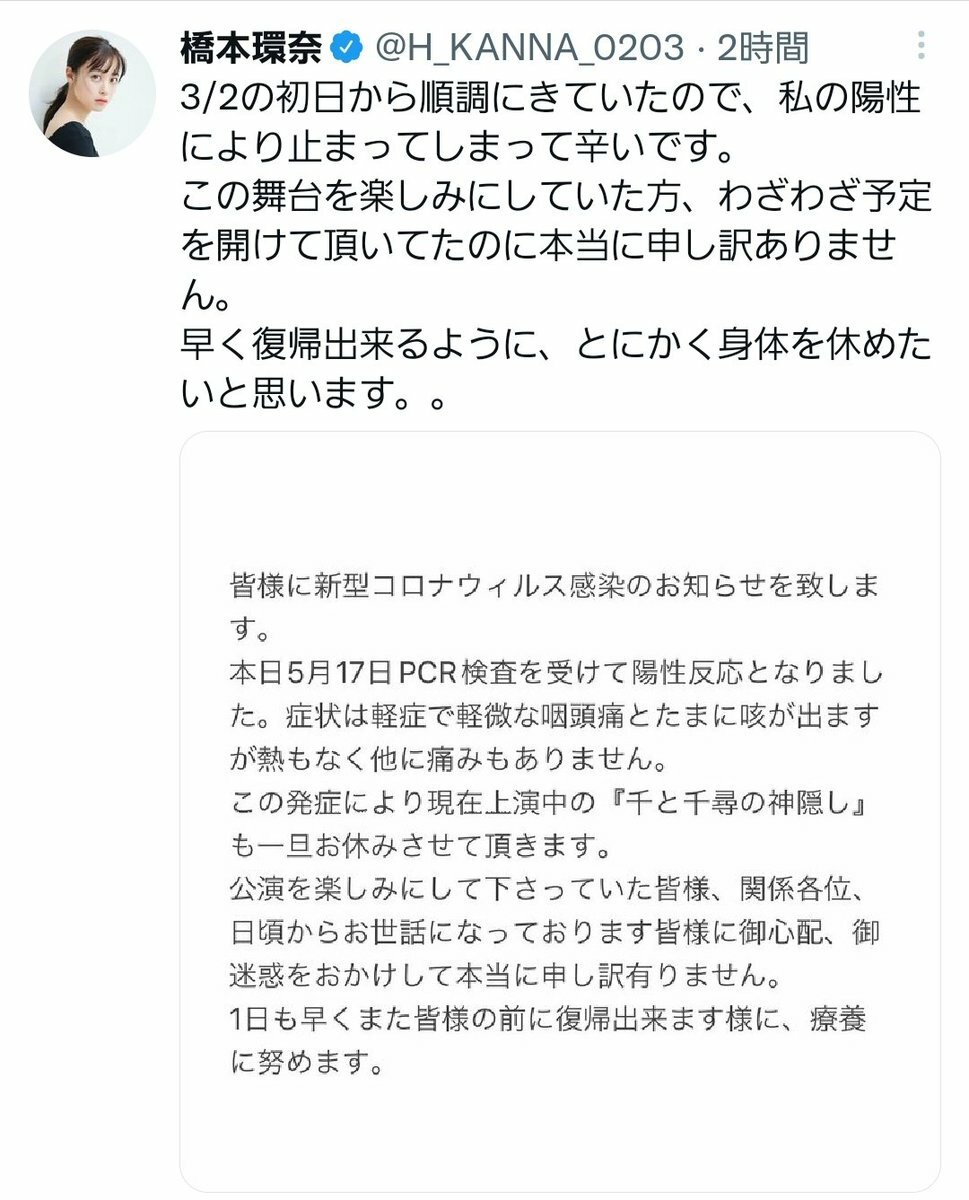Open 橋本環奈's profile picture
Screen dimensions: 969x1200
tap(92, 93)
